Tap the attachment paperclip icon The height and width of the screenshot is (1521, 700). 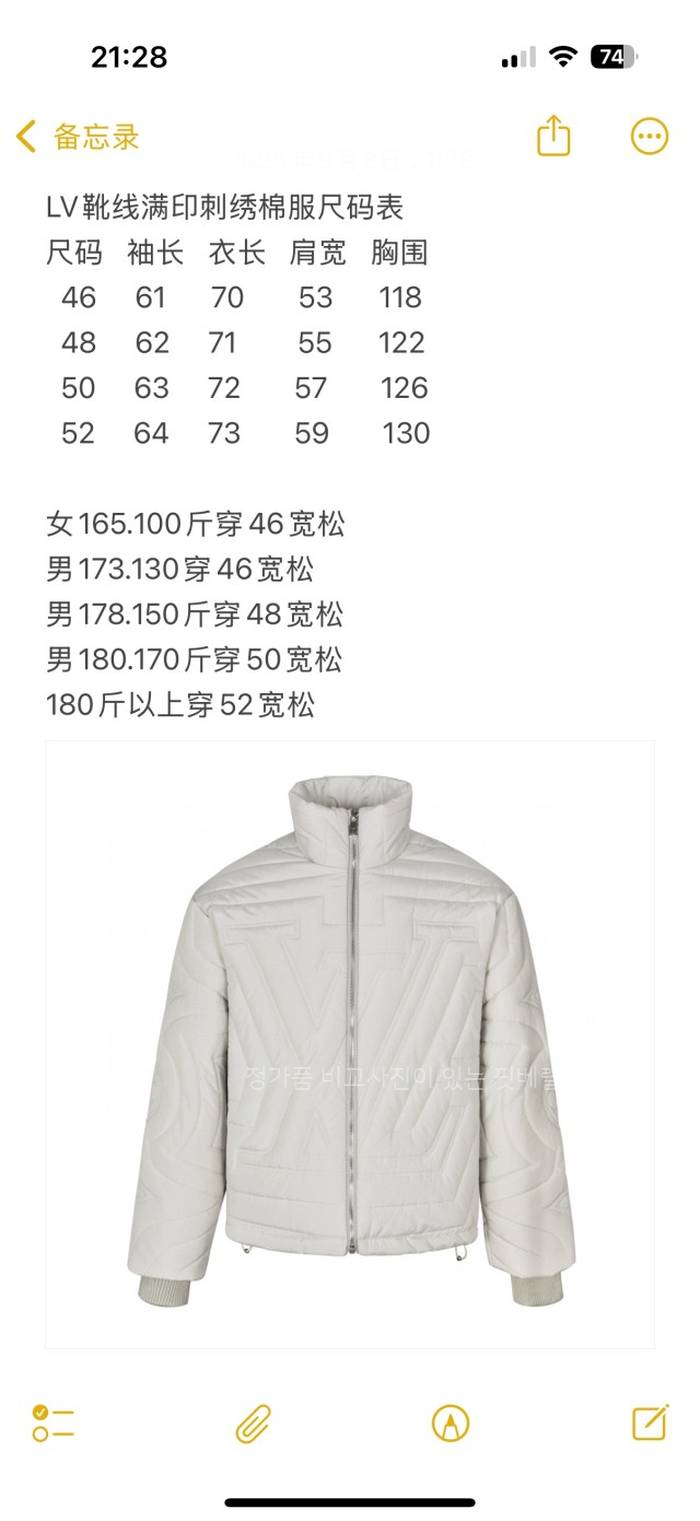253,1422
